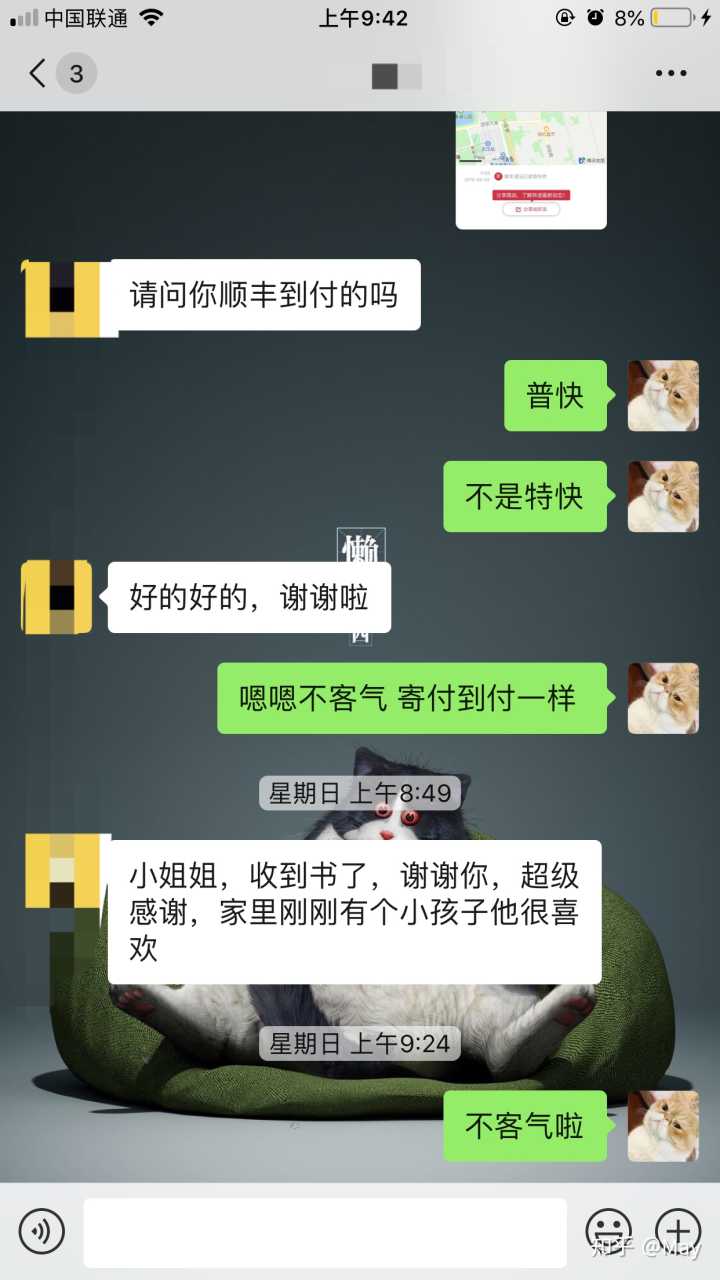Image resolution: width=720 pixels, height=1280 pixels.
Task: Open the shared map location card
Action: (531, 168)
